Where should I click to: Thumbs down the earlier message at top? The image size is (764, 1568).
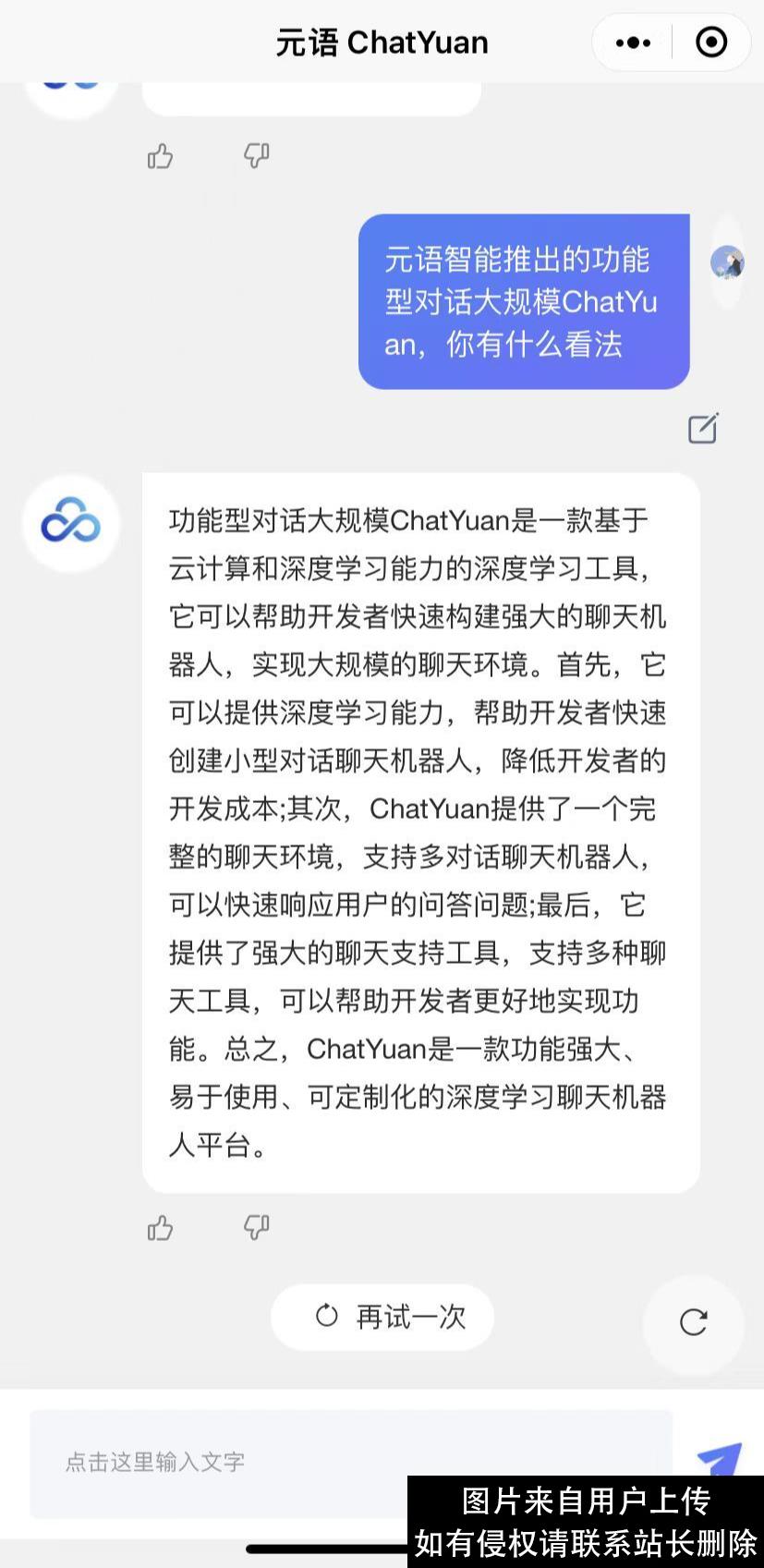point(255,155)
